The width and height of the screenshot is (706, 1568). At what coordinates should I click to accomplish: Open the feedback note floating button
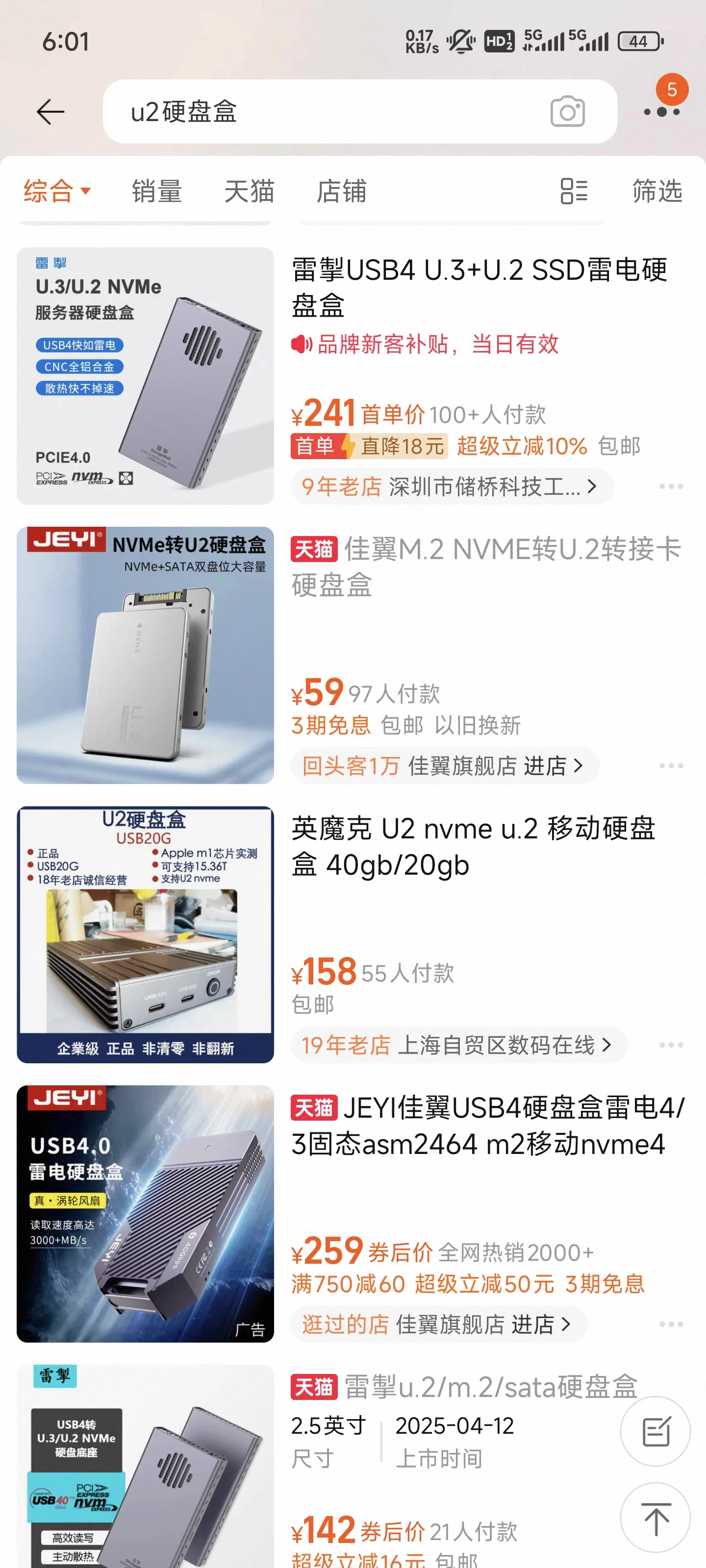coord(656,1431)
